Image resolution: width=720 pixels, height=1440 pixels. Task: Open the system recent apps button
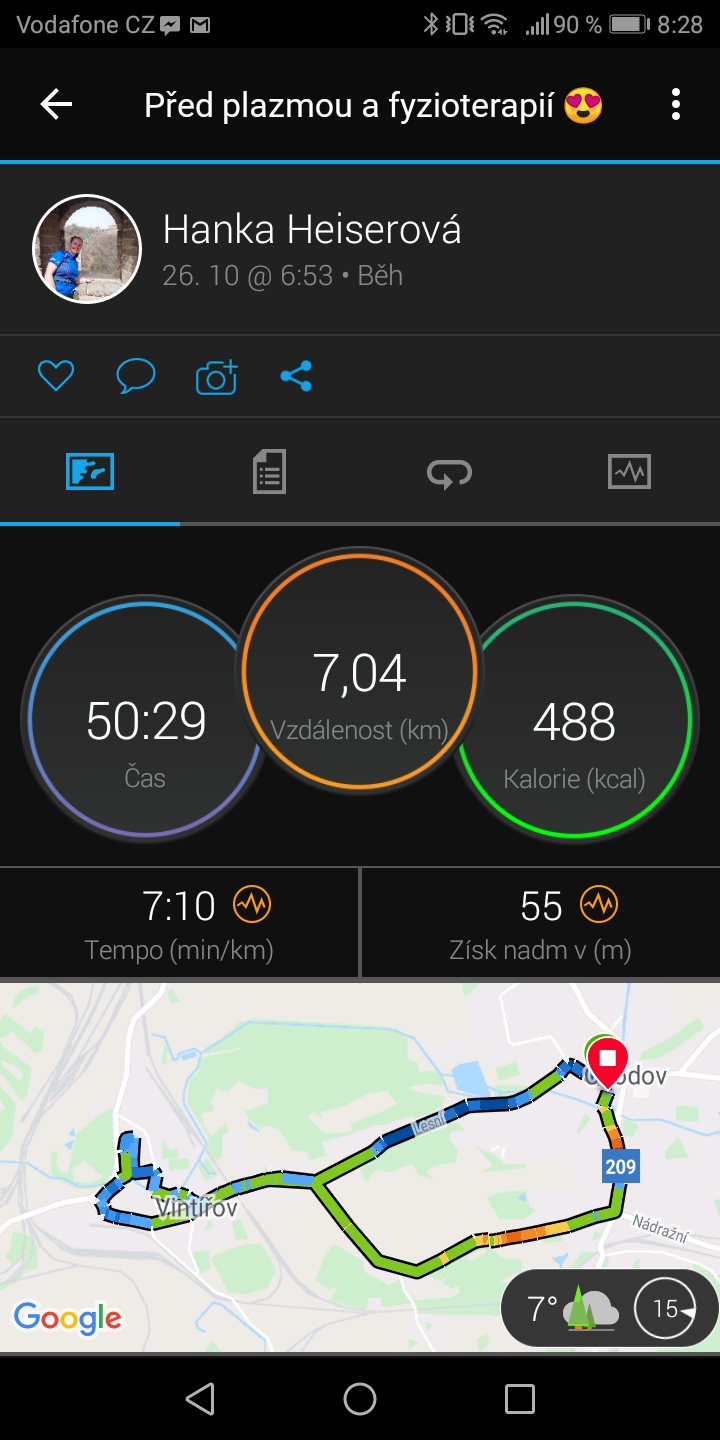tap(520, 1398)
